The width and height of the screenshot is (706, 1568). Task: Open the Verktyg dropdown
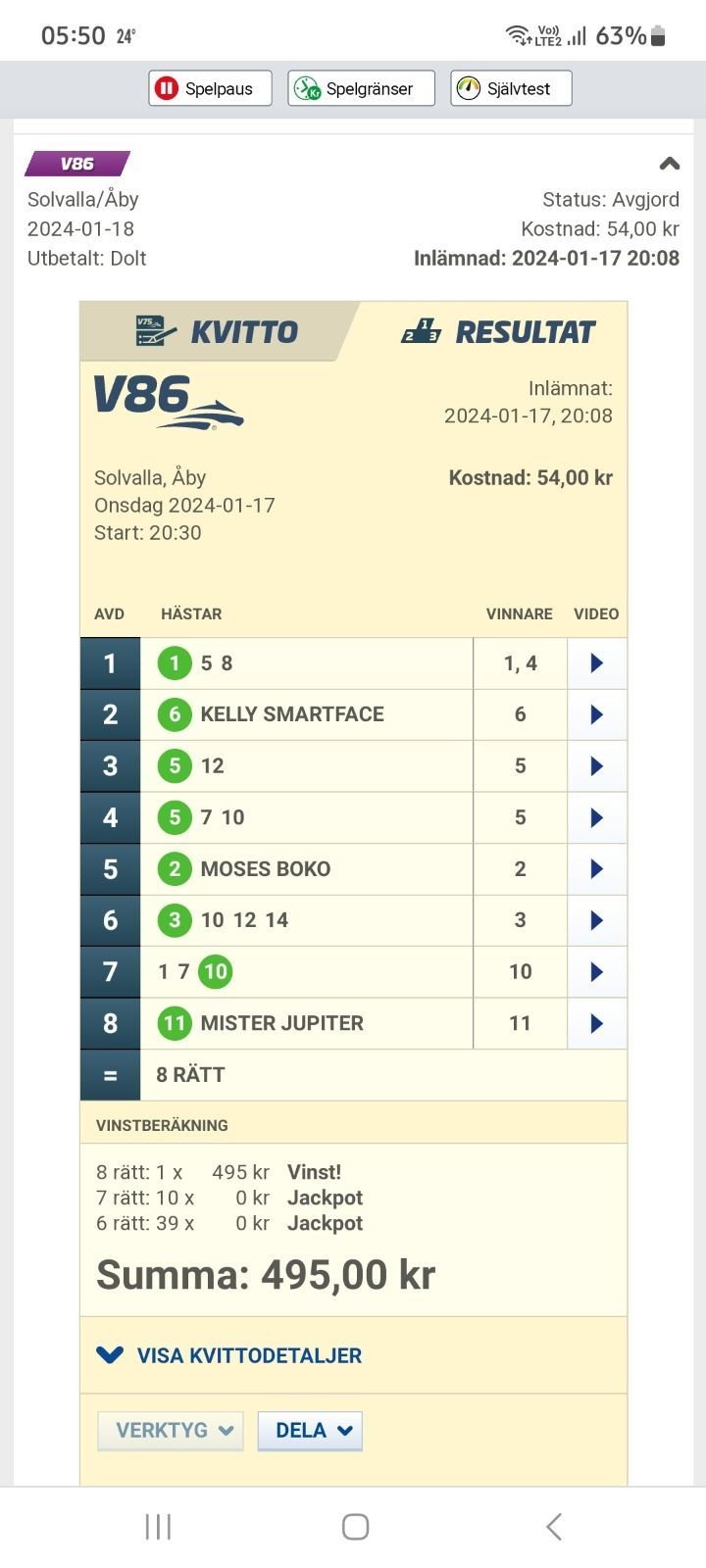tap(171, 1431)
